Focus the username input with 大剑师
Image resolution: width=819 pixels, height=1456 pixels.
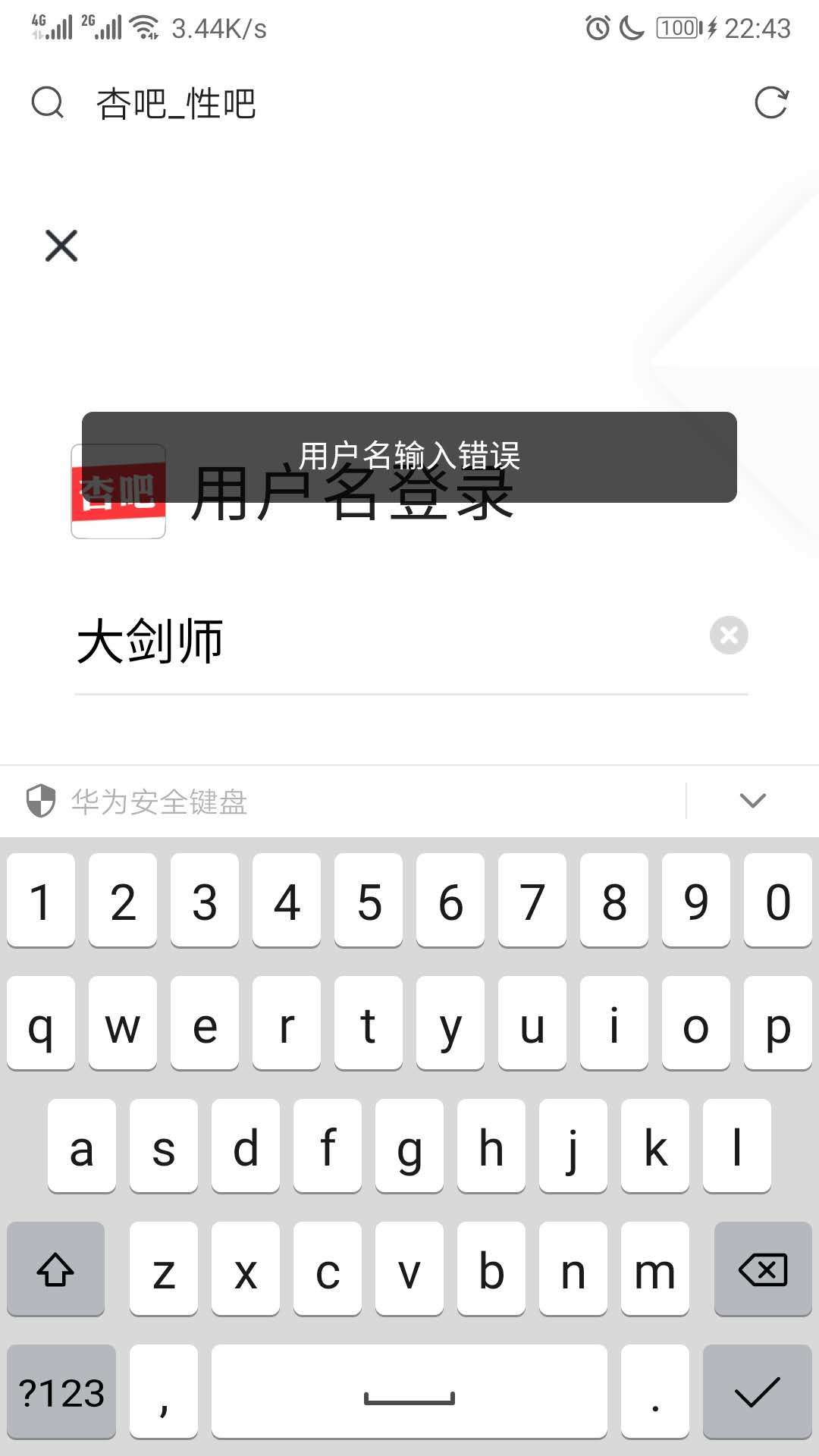click(x=379, y=641)
